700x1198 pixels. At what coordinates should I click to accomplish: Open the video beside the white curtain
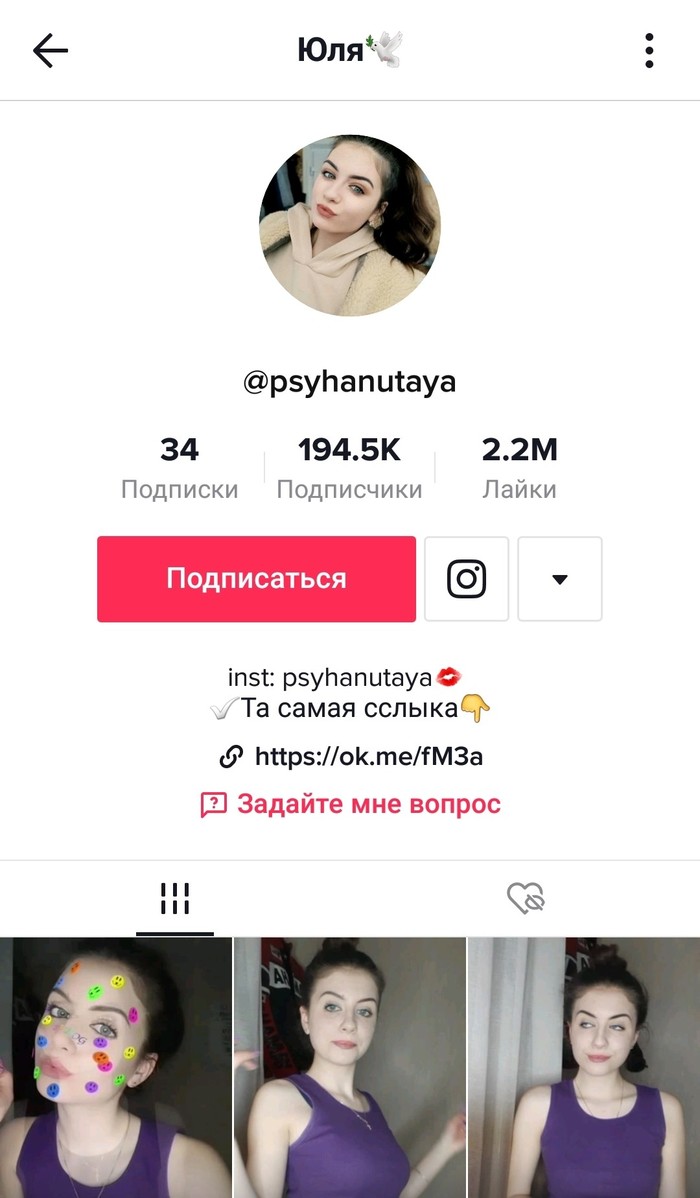click(x=584, y=1067)
